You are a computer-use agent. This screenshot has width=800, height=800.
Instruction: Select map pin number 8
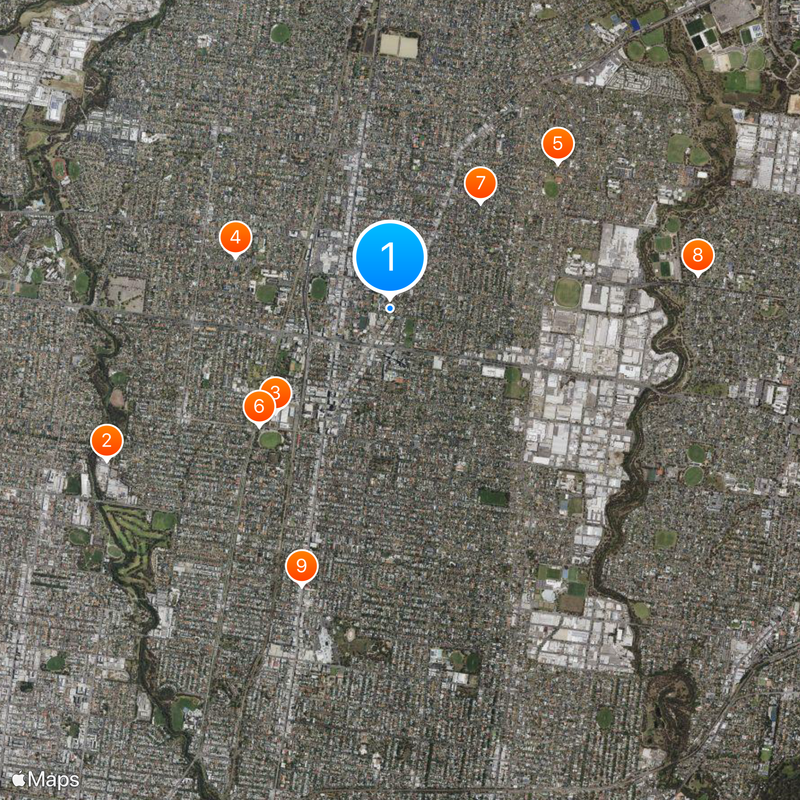click(698, 254)
